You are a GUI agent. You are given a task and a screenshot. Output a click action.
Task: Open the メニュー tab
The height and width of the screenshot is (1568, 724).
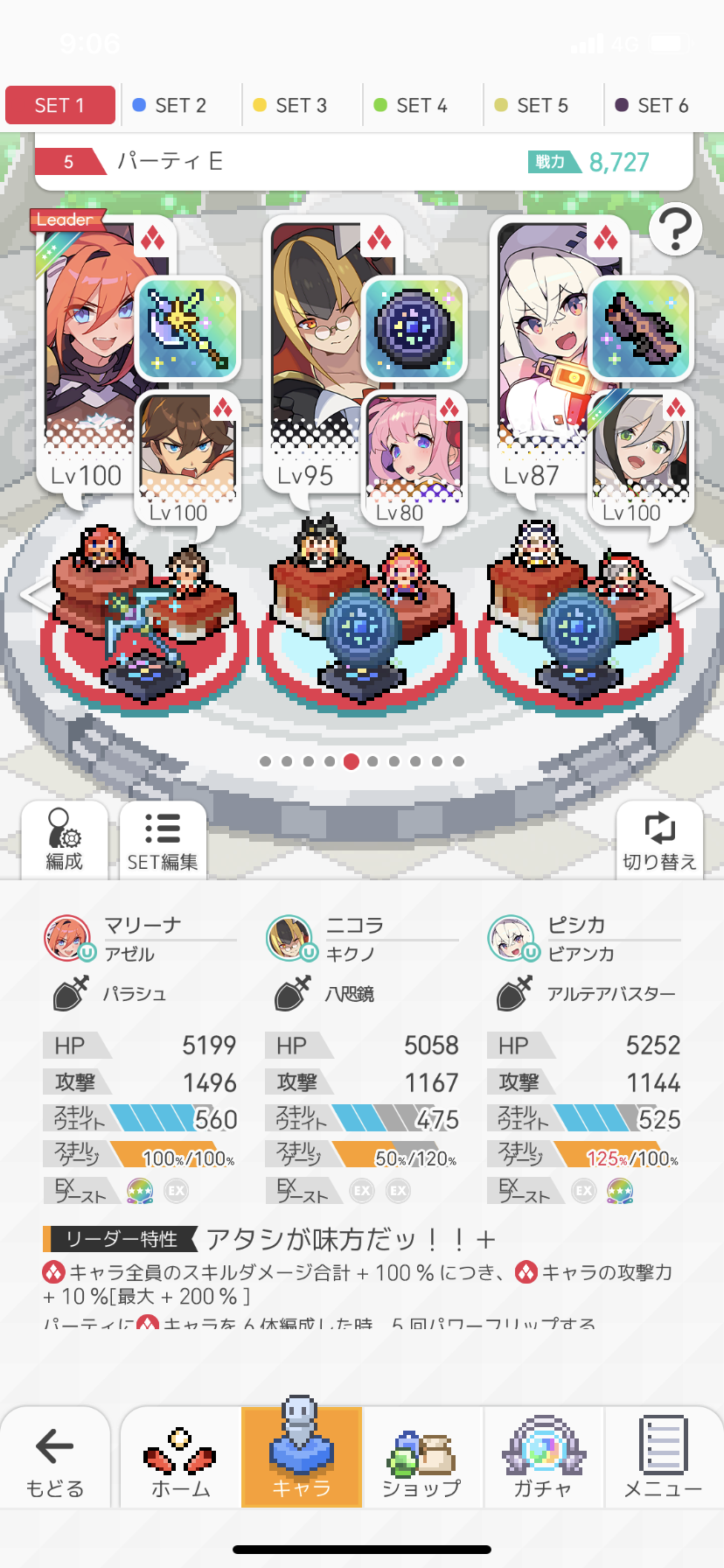(x=663, y=1458)
